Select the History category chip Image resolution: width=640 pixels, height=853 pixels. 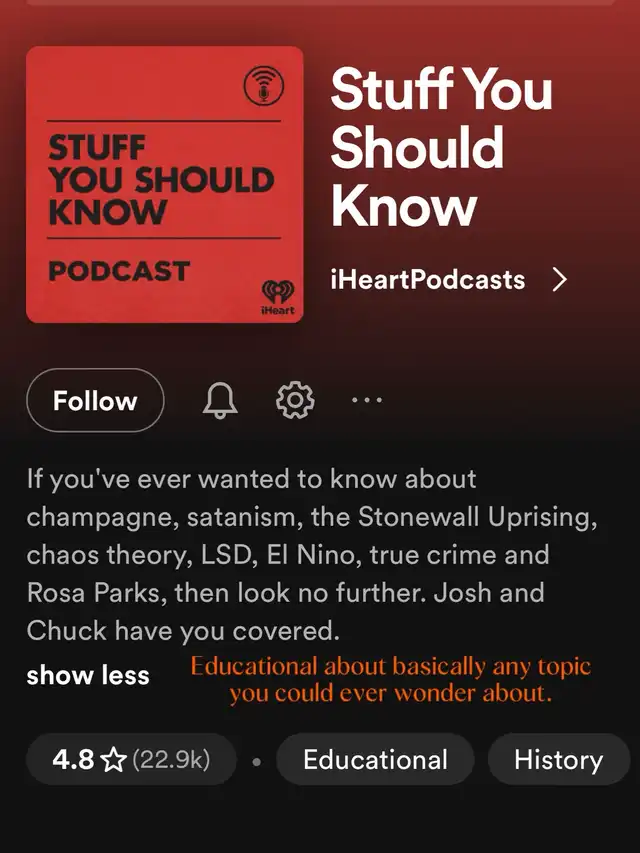(558, 759)
